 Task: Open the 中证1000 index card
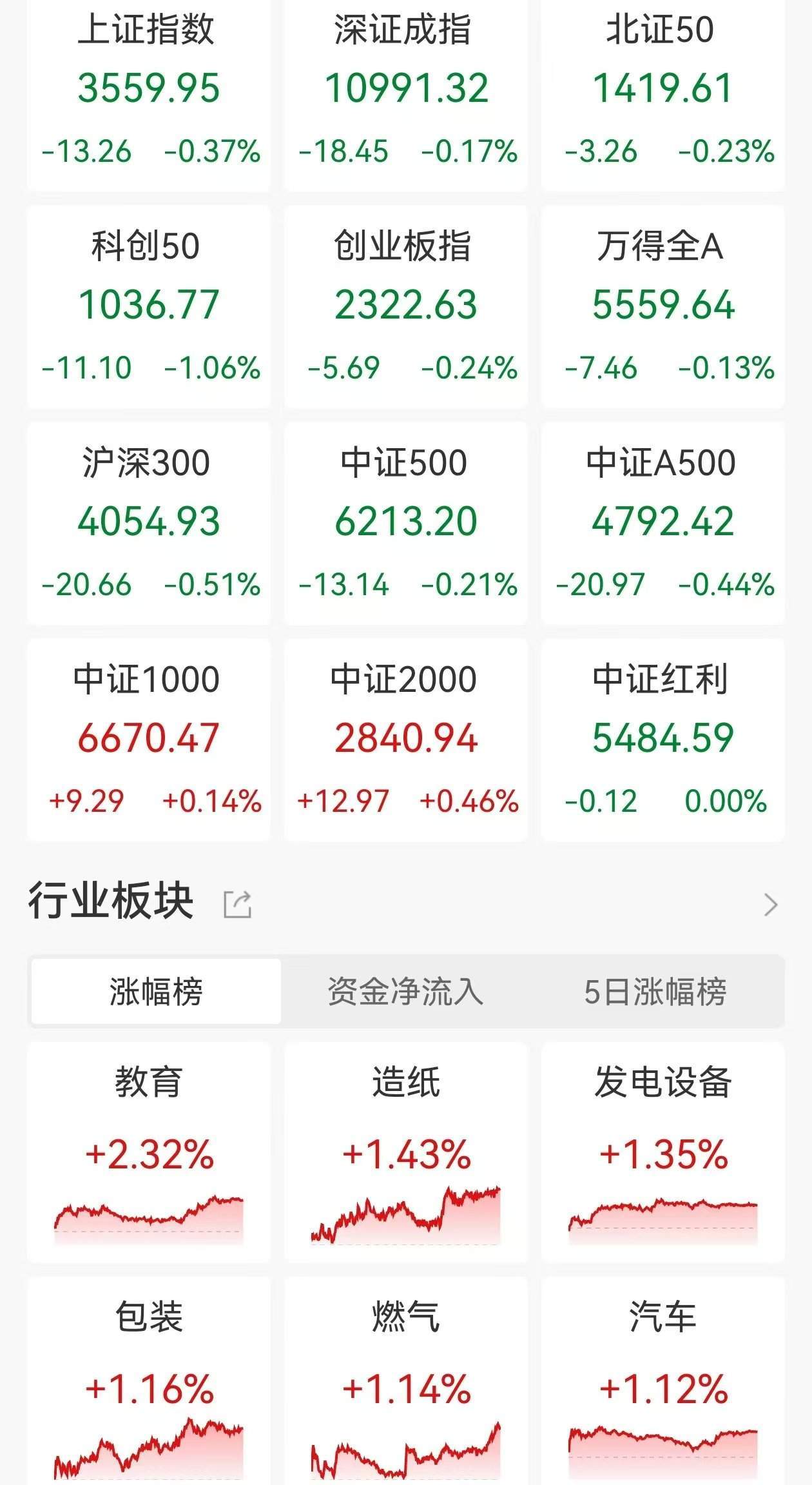[148, 738]
